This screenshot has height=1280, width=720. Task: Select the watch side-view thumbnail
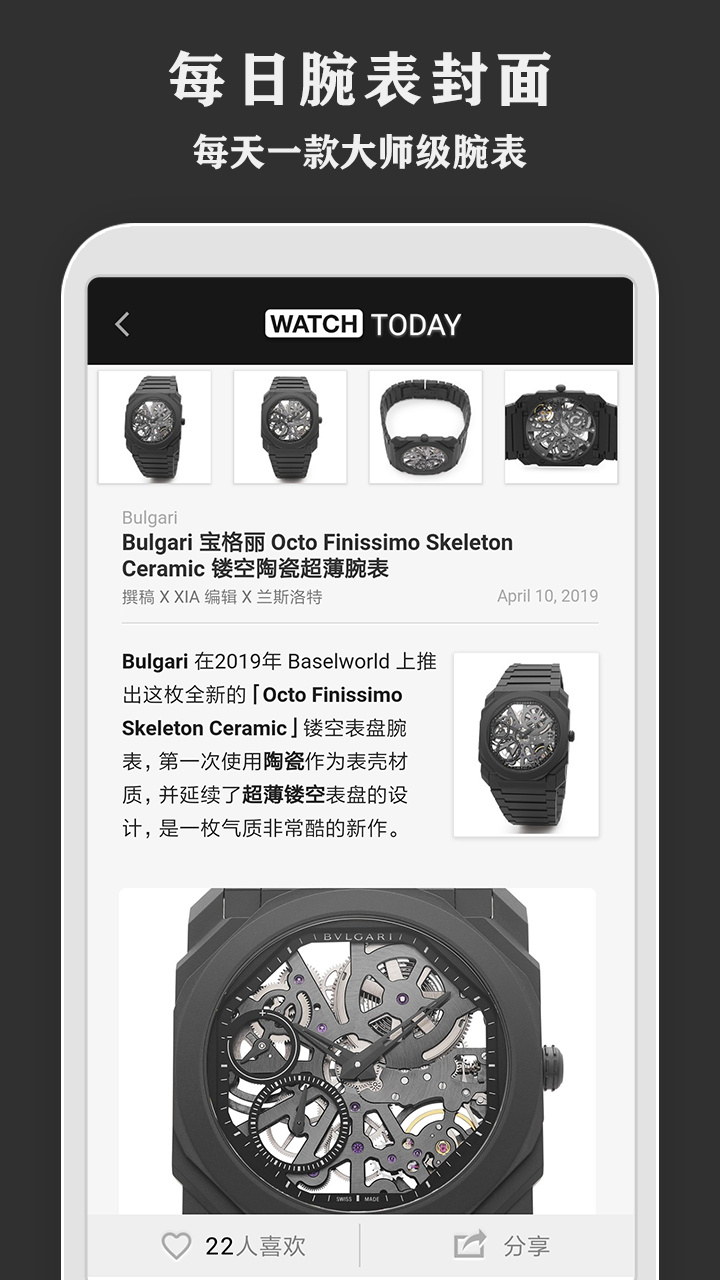pyautogui.click(x=424, y=425)
